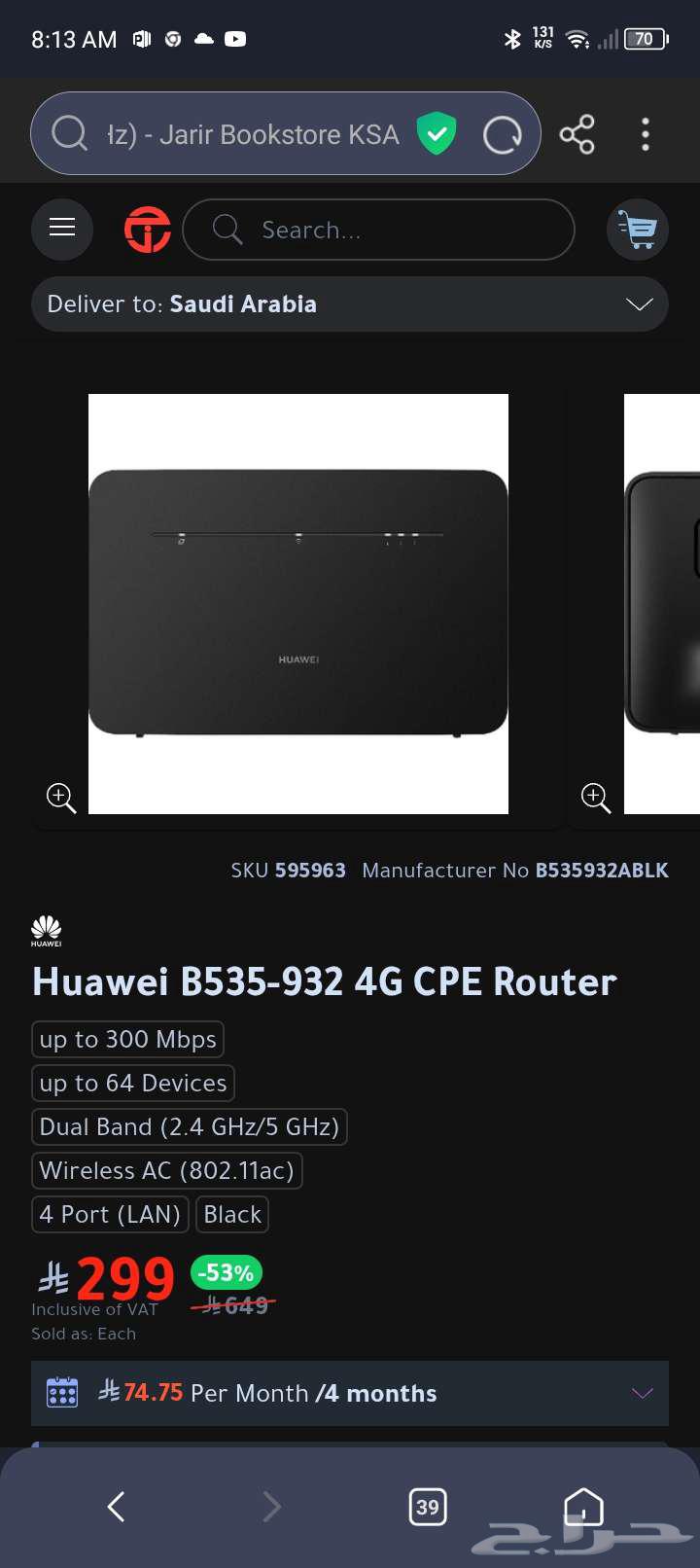Zoom into the second router image
Image resolution: width=700 pixels, height=1568 pixels.
click(595, 798)
